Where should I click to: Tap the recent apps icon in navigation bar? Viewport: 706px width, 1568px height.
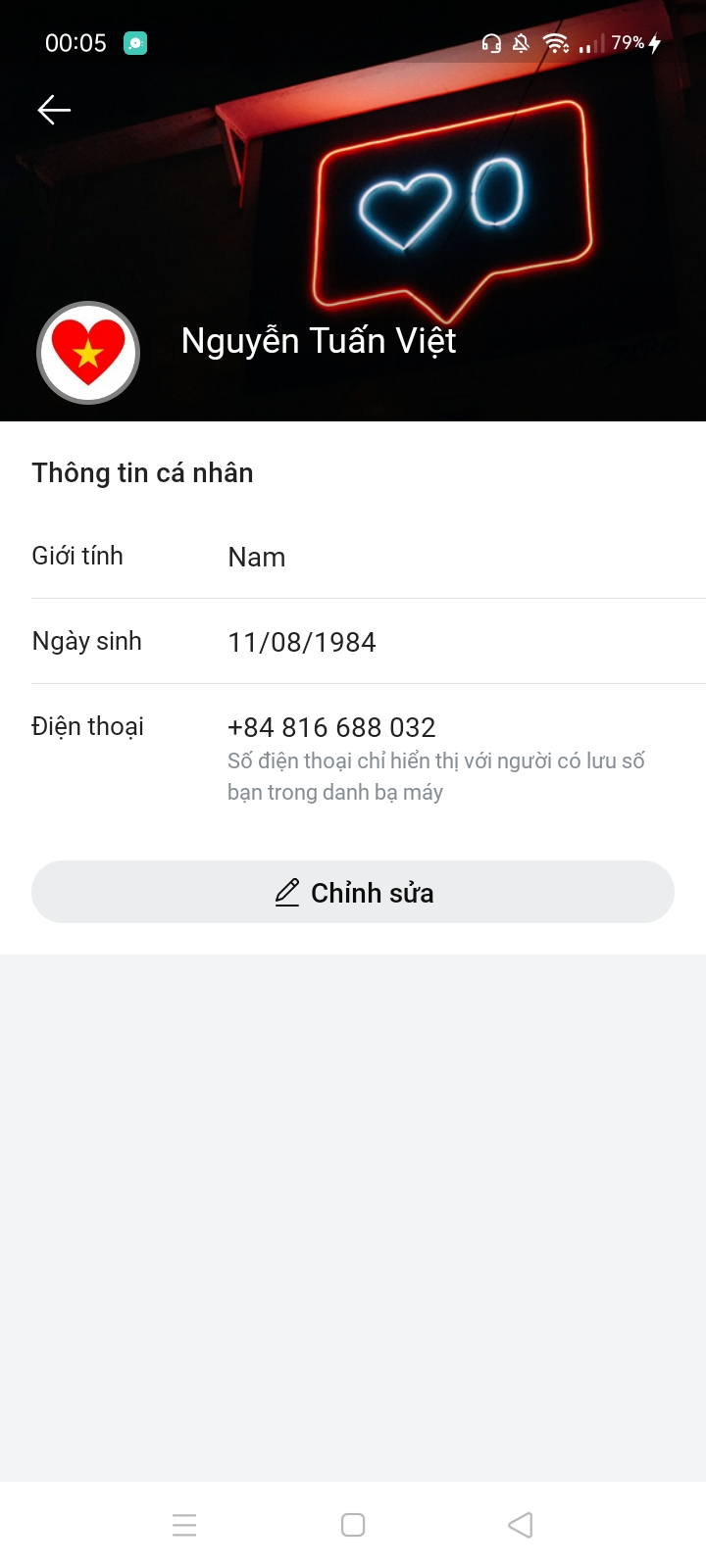pos(184,1525)
